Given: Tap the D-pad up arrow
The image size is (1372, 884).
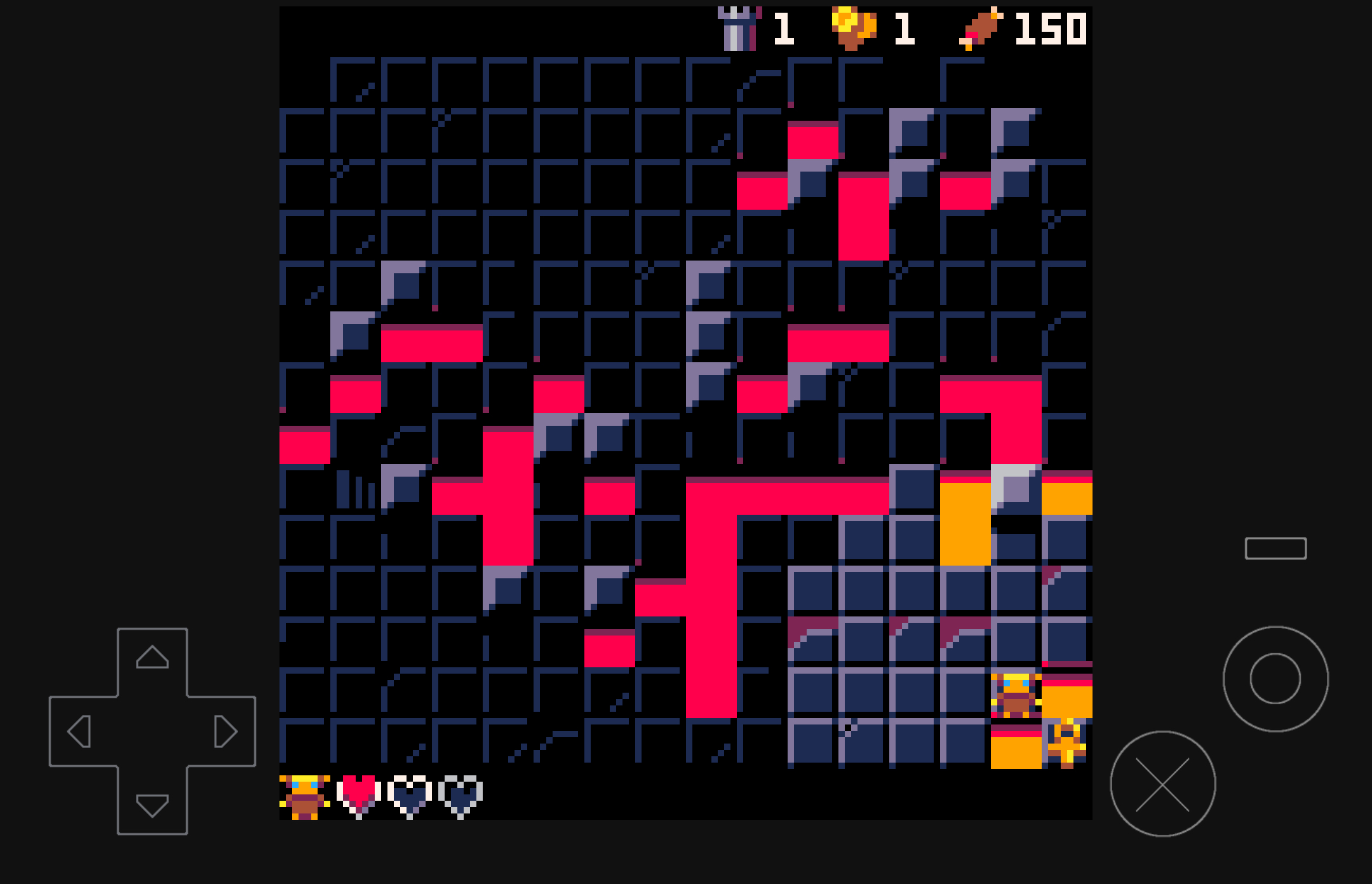Looking at the screenshot, I should (152, 658).
